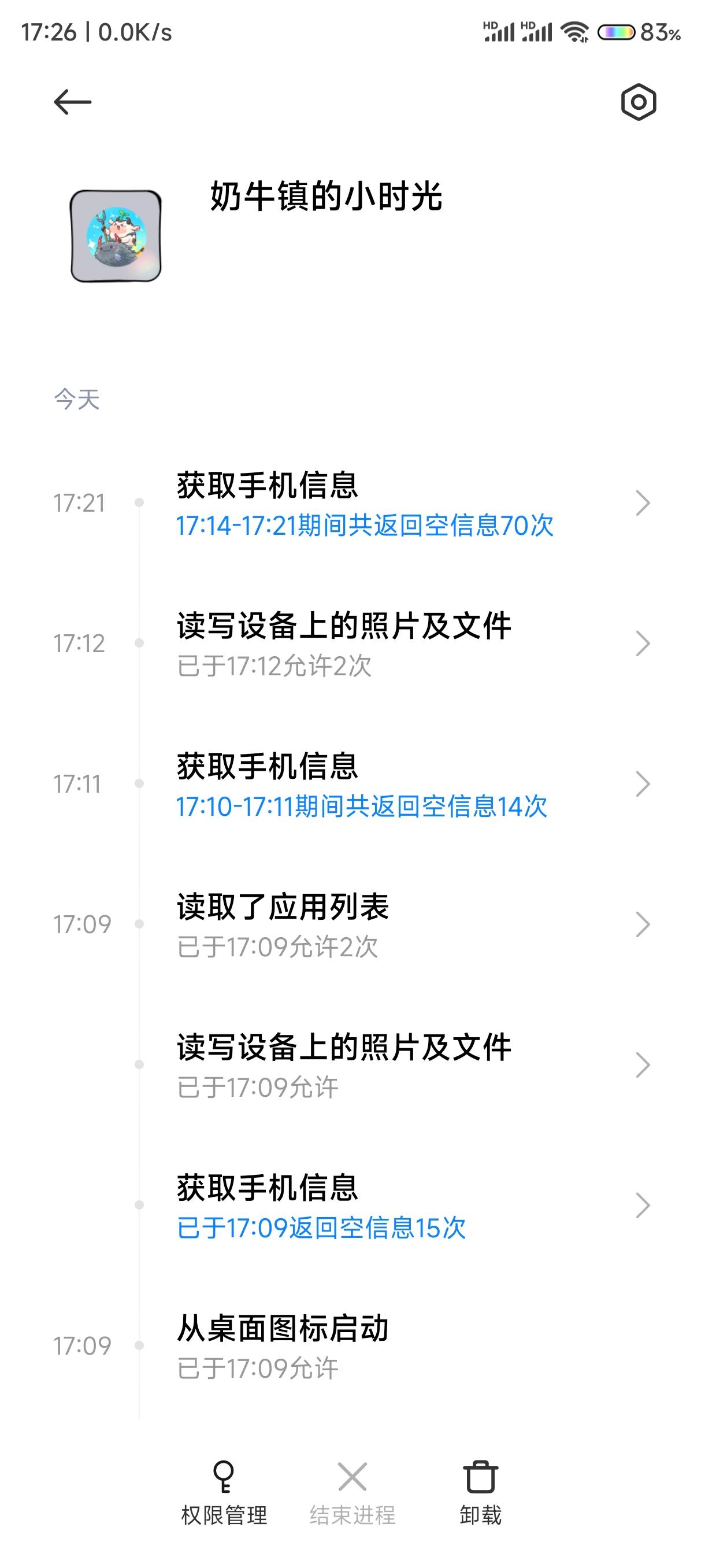Open the 17:21 获取手机信息 record
The height and width of the screenshot is (1568, 705).
coord(395,504)
